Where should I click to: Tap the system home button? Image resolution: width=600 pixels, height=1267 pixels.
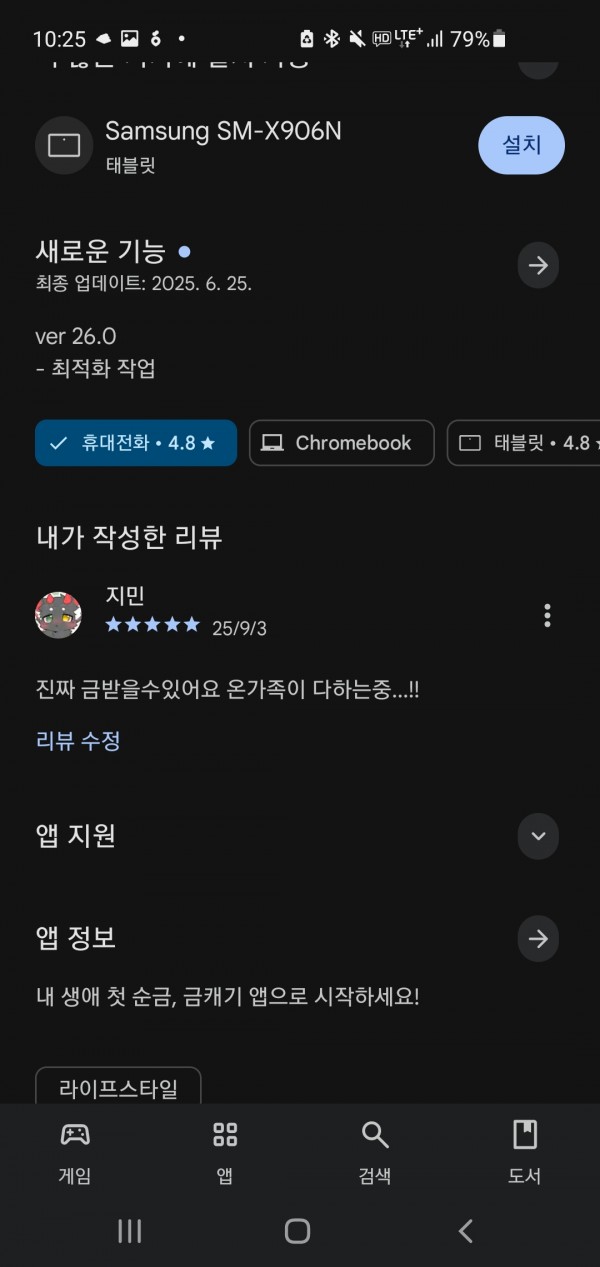(297, 1231)
